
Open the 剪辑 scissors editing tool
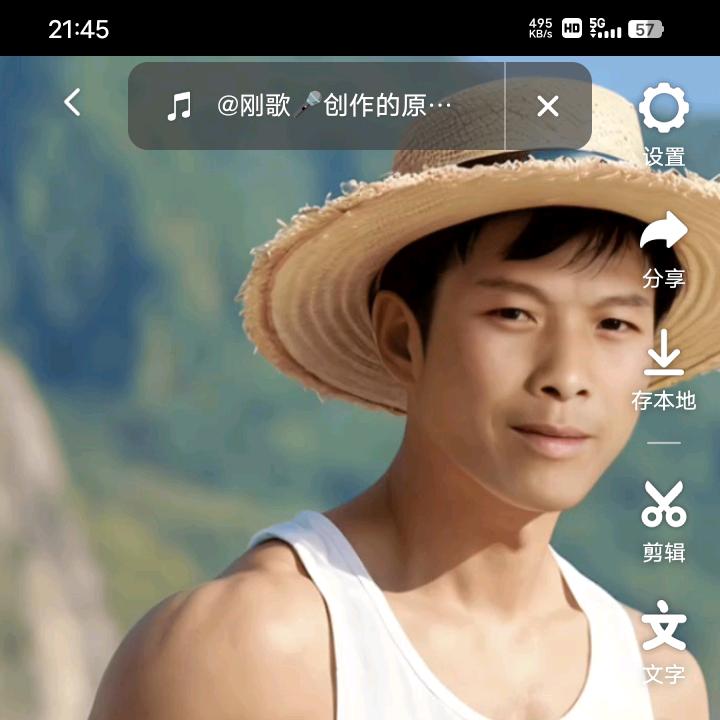click(x=664, y=518)
